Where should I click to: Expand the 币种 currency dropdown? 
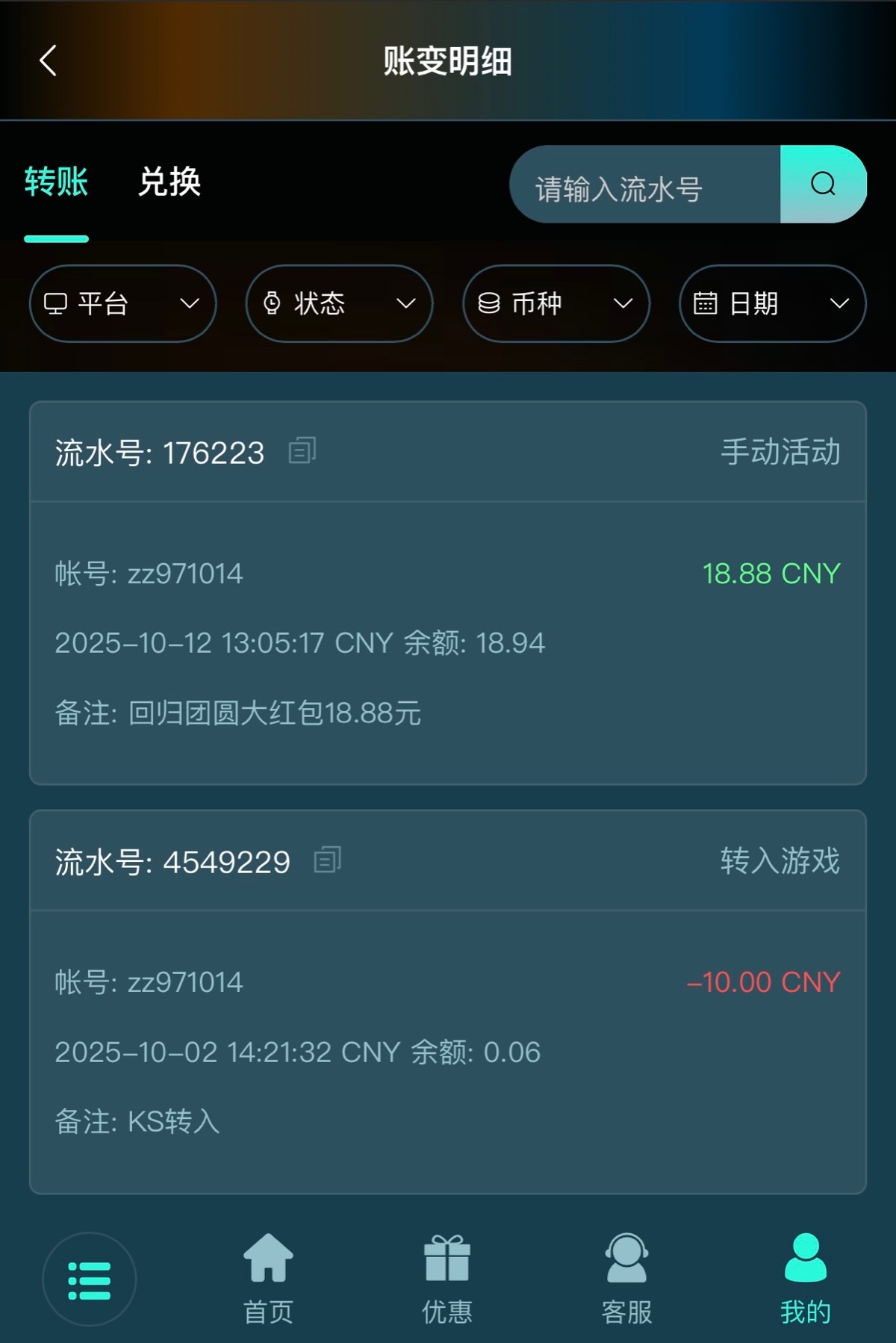(556, 303)
